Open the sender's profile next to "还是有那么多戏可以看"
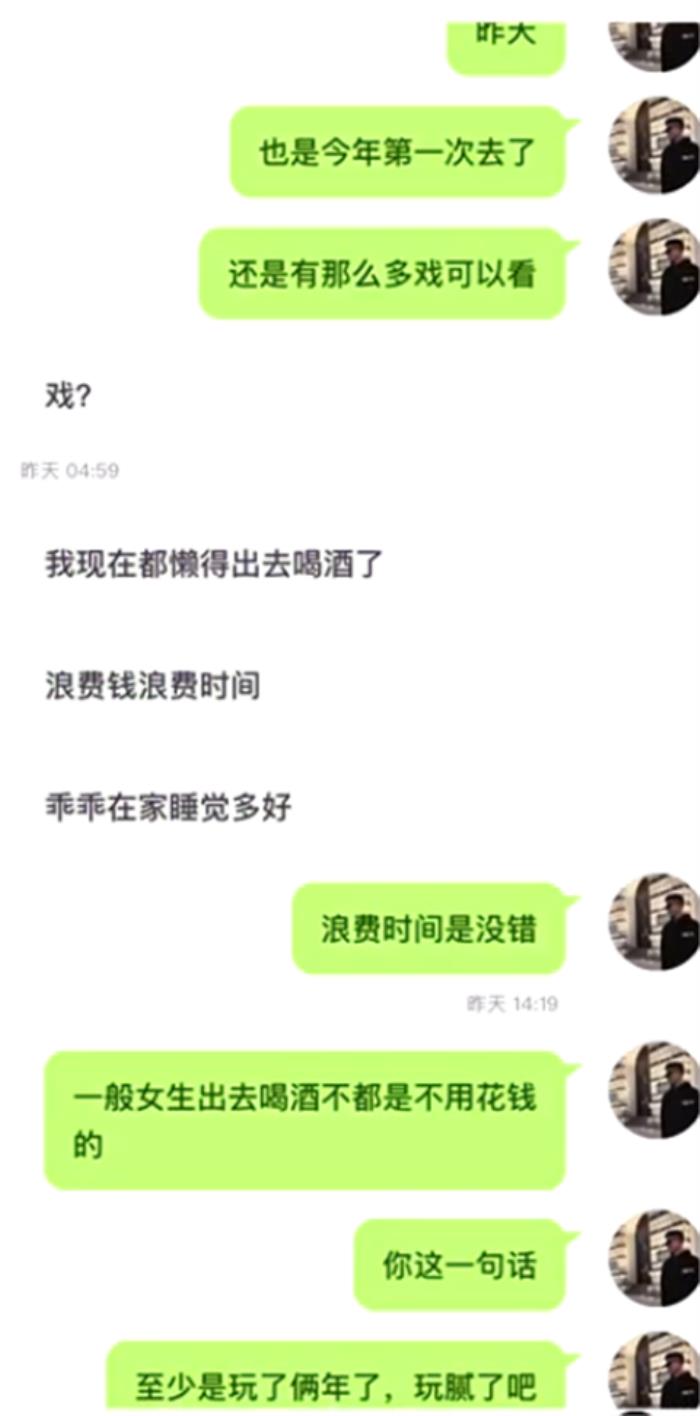The image size is (700, 1416). [x=655, y=267]
